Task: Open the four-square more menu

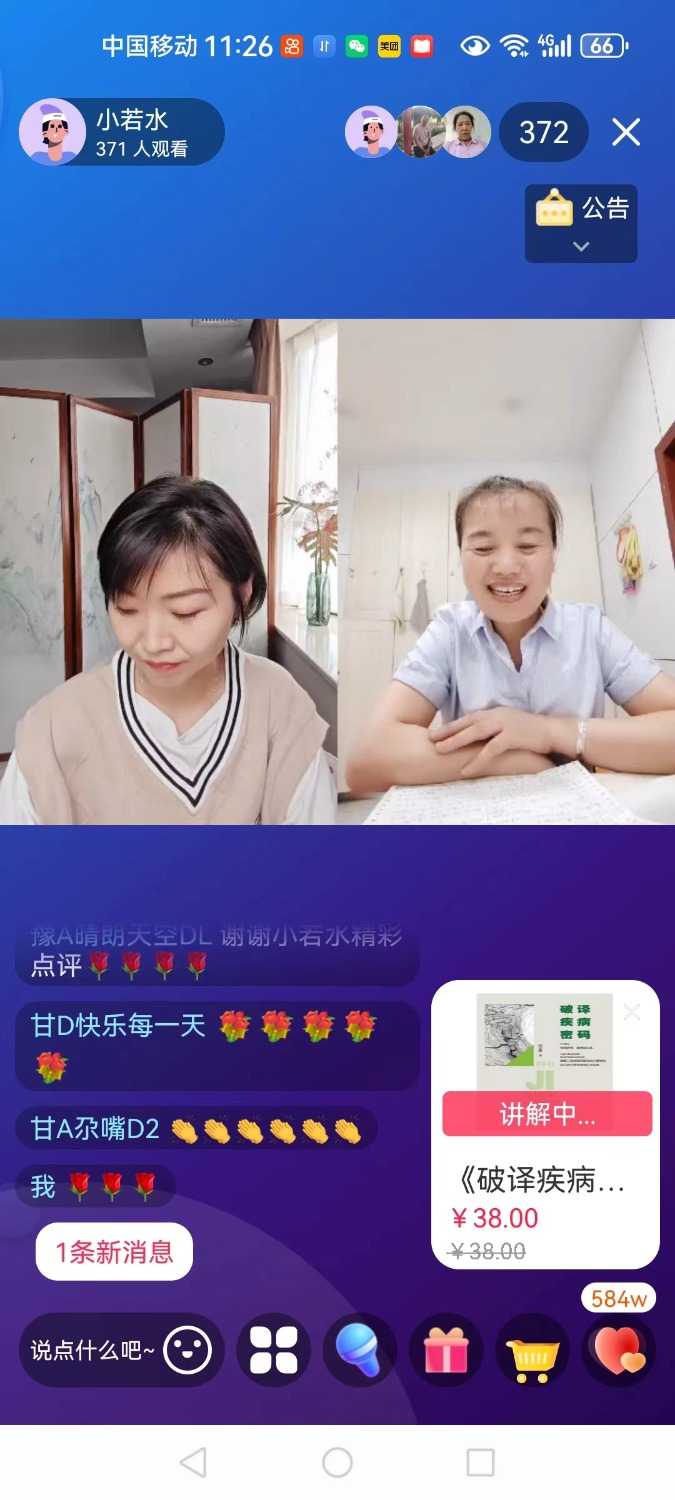Action: coord(273,1351)
